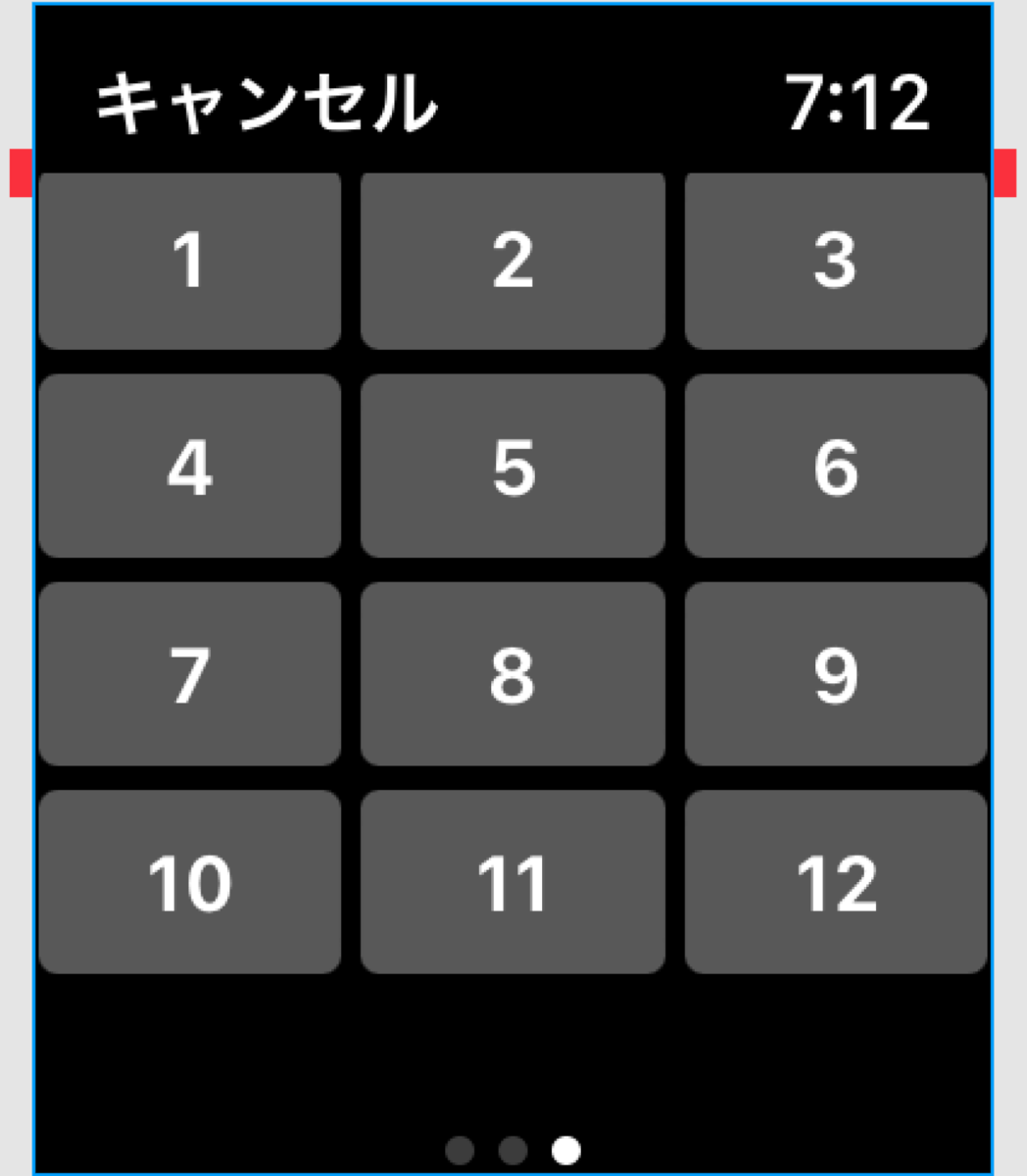Choose the number 2 key
The height and width of the screenshot is (1176, 1027).
click(x=513, y=261)
